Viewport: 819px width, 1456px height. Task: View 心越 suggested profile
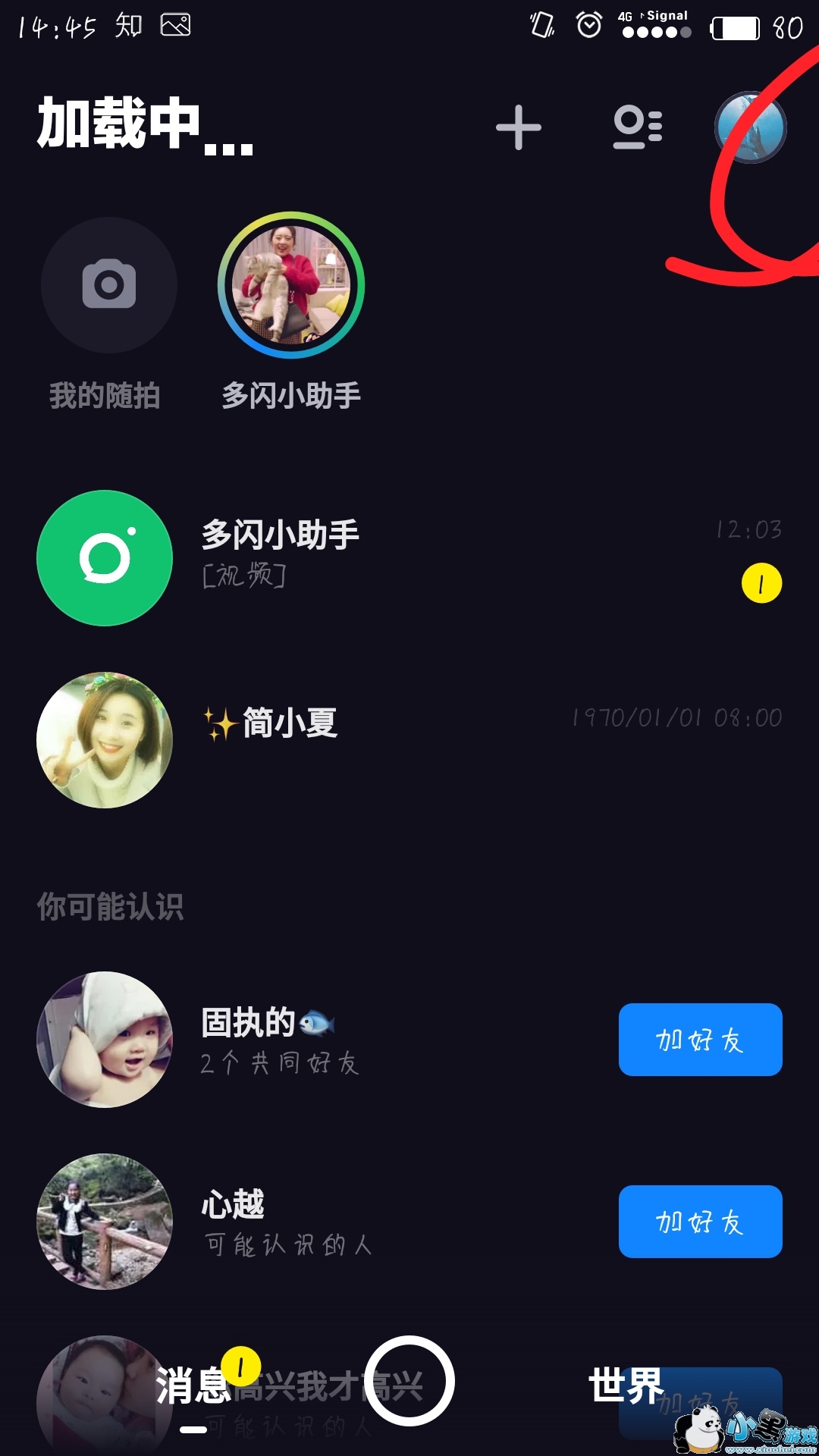(105, 1222)
